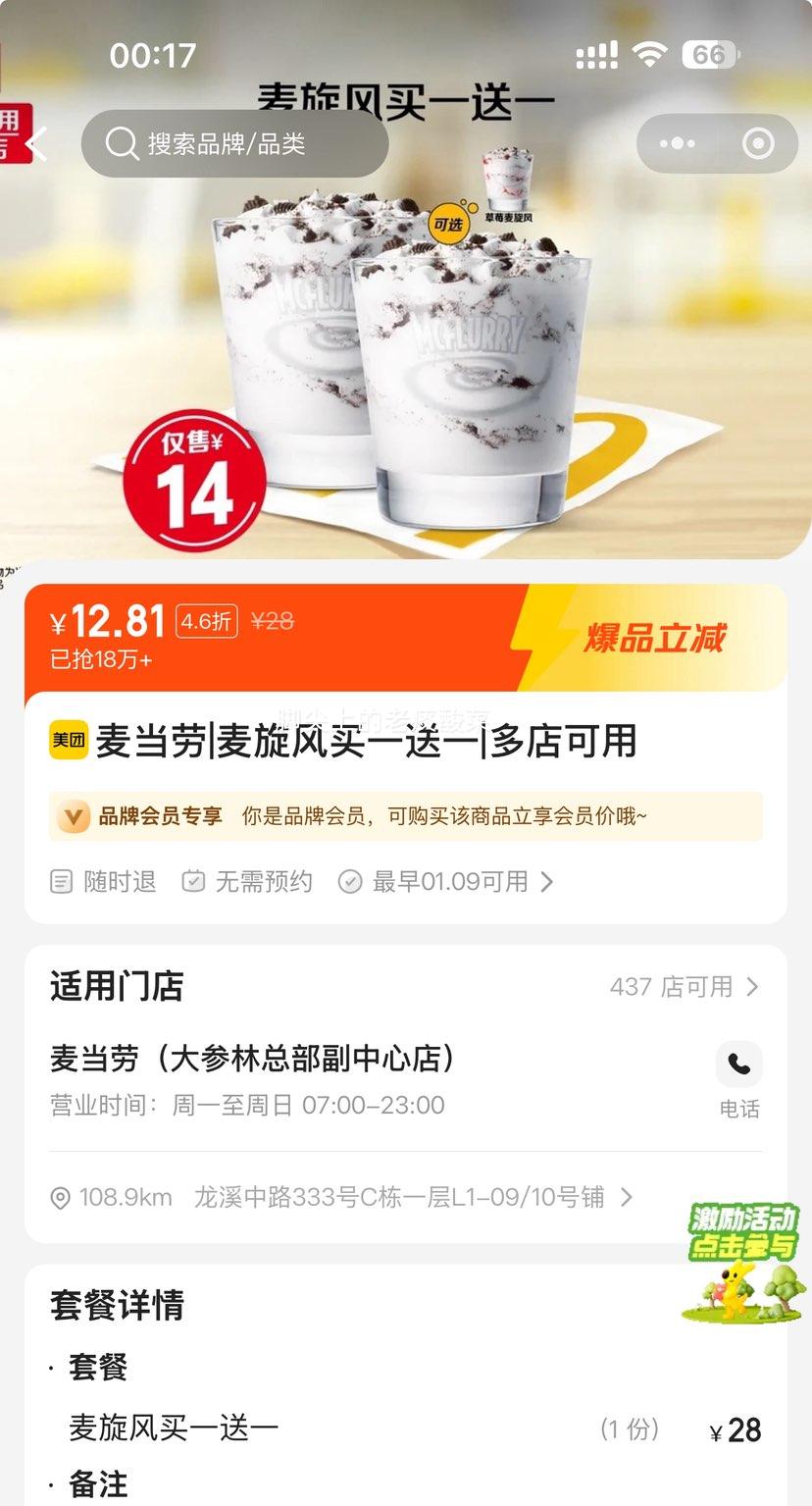Click the 无需预约 checkmark icon
This screenshot has height=1506, width=812.
click(x=192, y=881)
